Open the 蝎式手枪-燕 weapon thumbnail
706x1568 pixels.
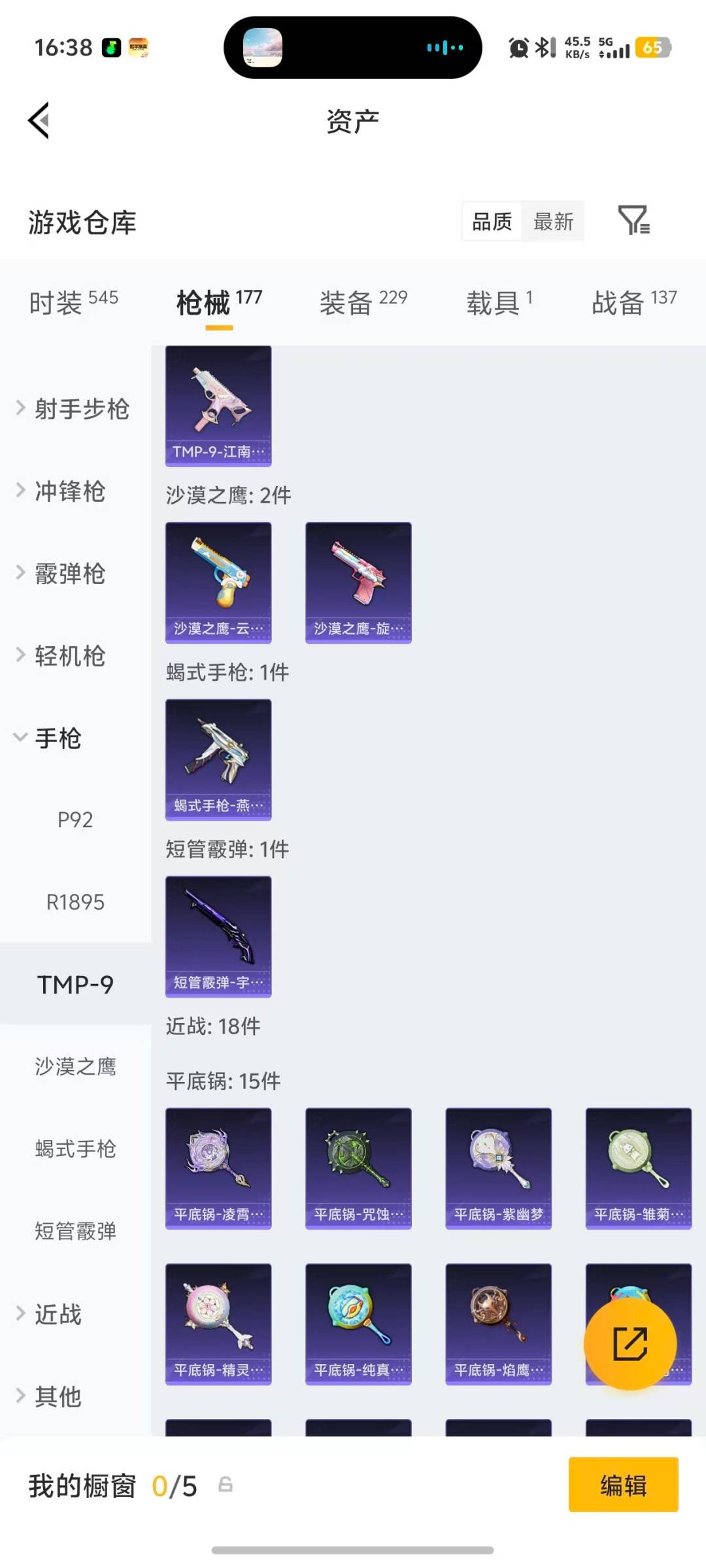(x=218, y=758)
